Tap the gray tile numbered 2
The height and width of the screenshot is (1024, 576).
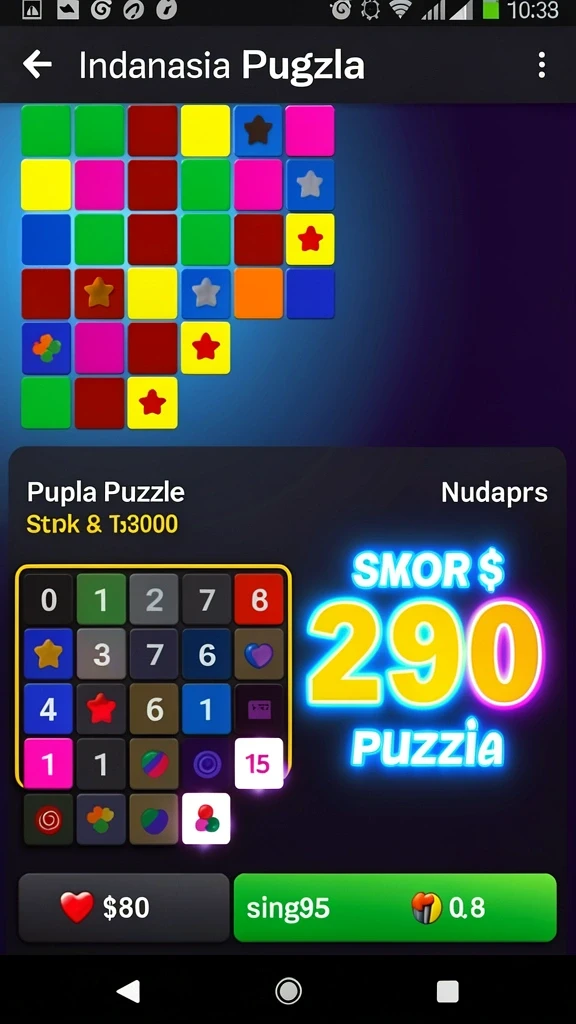tap(154, 600)
